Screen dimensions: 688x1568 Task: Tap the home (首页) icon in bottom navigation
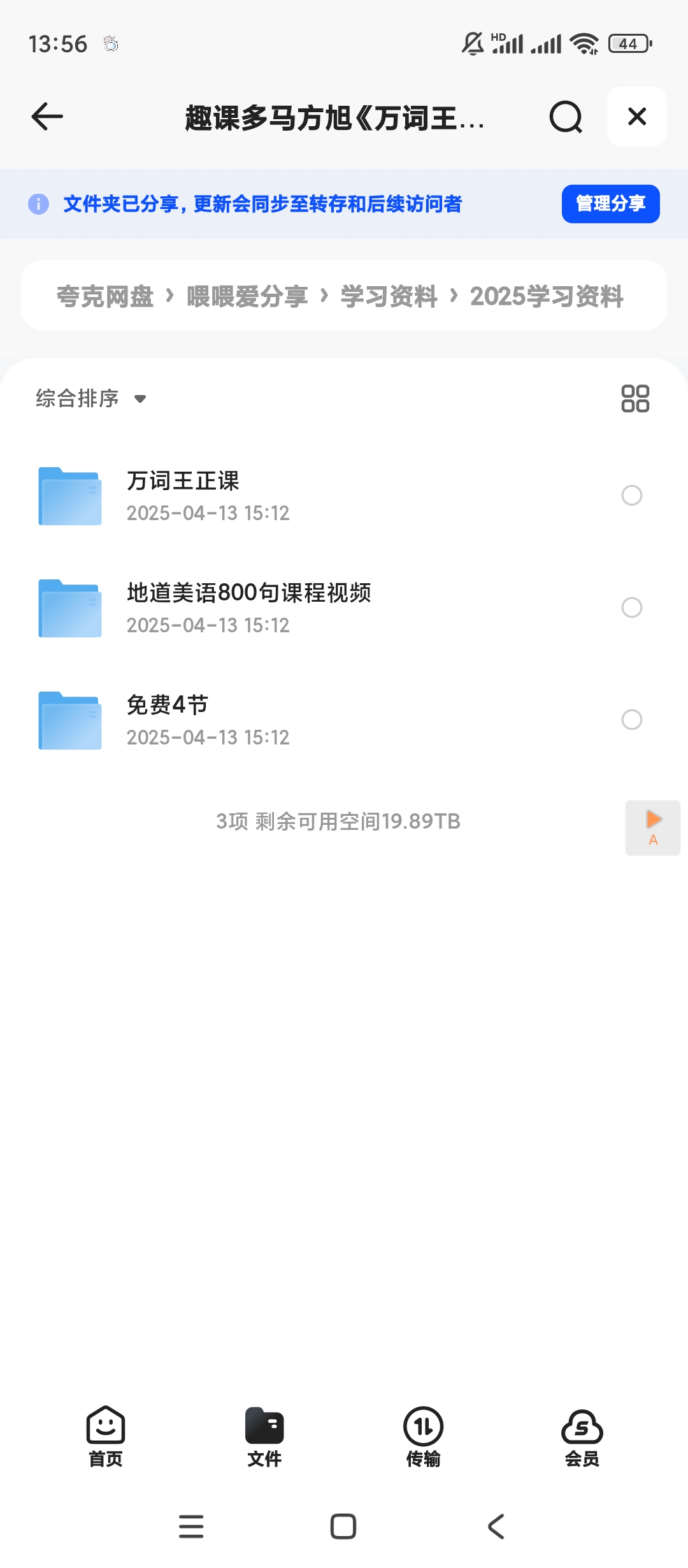pyautogui.click(x=104, y=1428)
